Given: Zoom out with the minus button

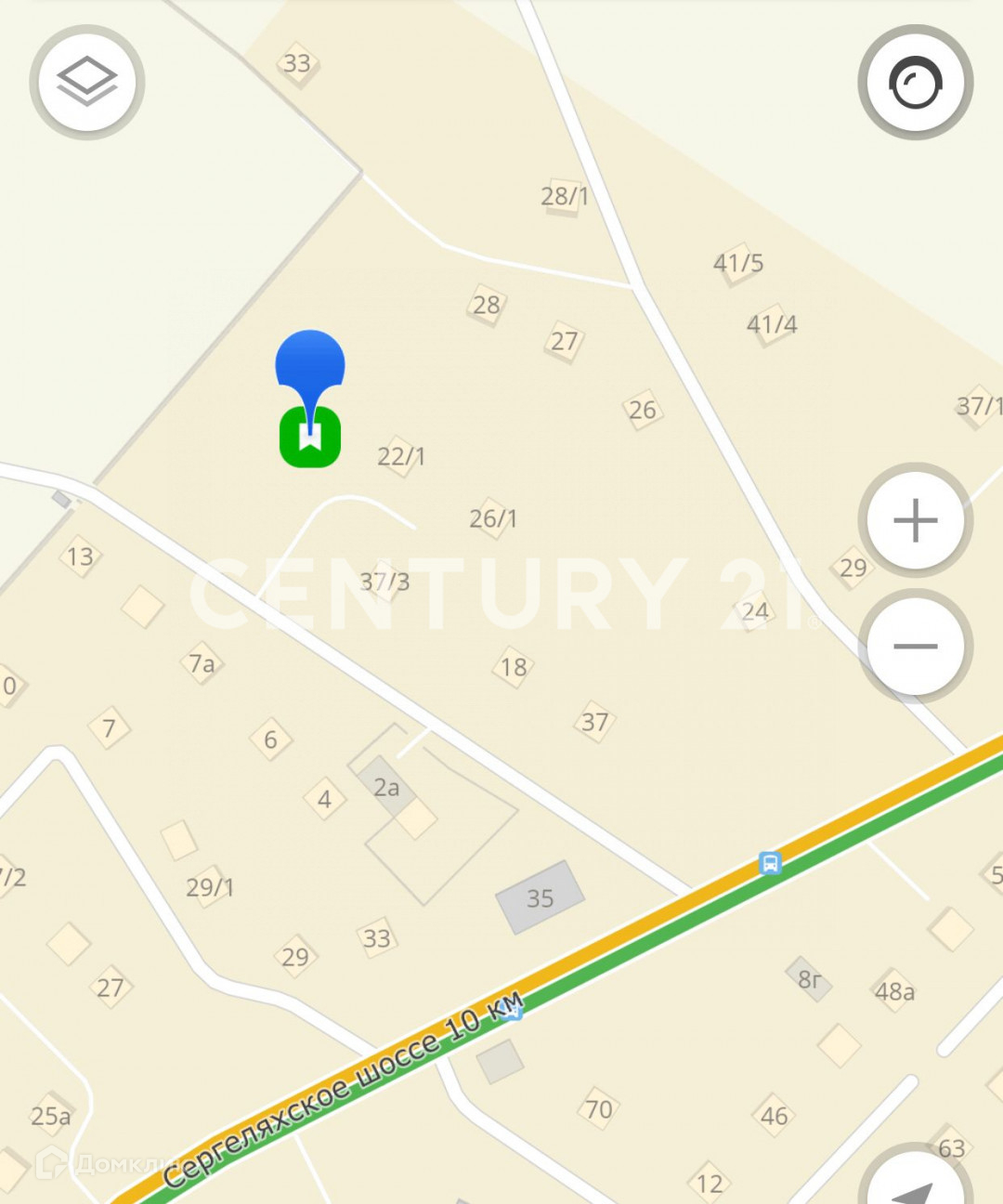Looking at the screenshot, I should [x=916, y=646].
